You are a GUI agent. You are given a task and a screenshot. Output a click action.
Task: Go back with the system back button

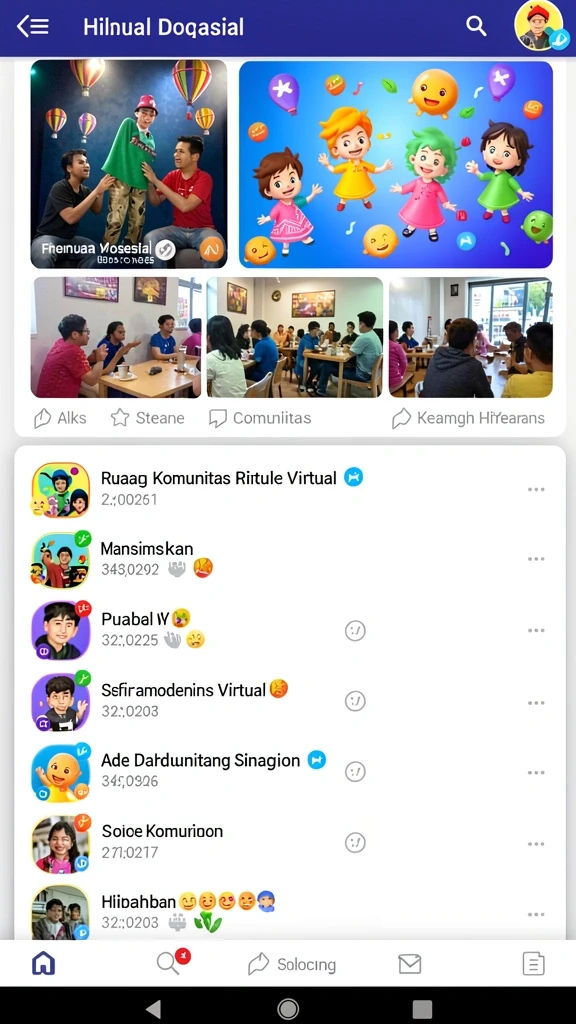click(x=153, y=1009)
